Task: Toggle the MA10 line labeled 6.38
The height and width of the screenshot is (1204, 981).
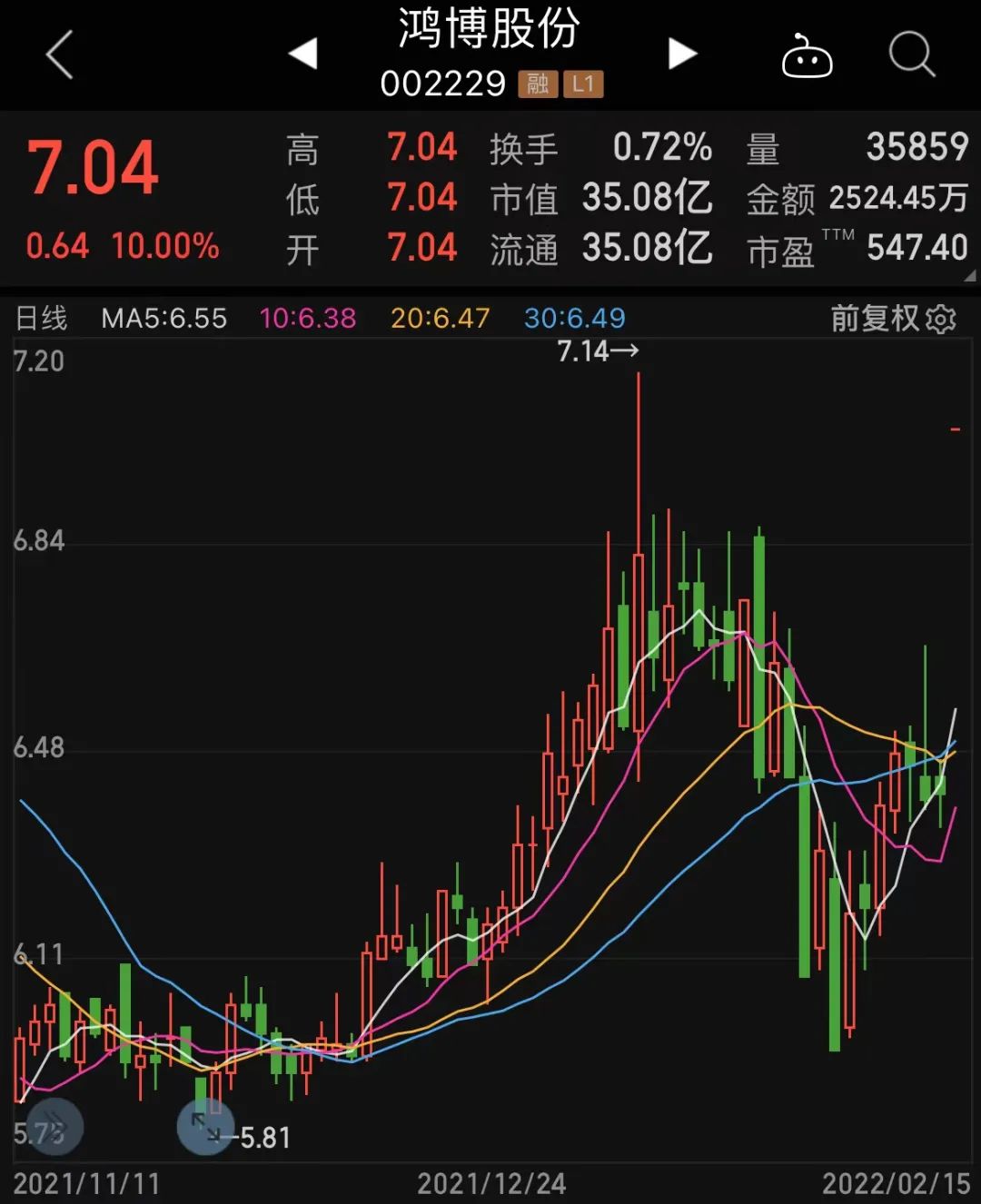Action: point(307,319)
